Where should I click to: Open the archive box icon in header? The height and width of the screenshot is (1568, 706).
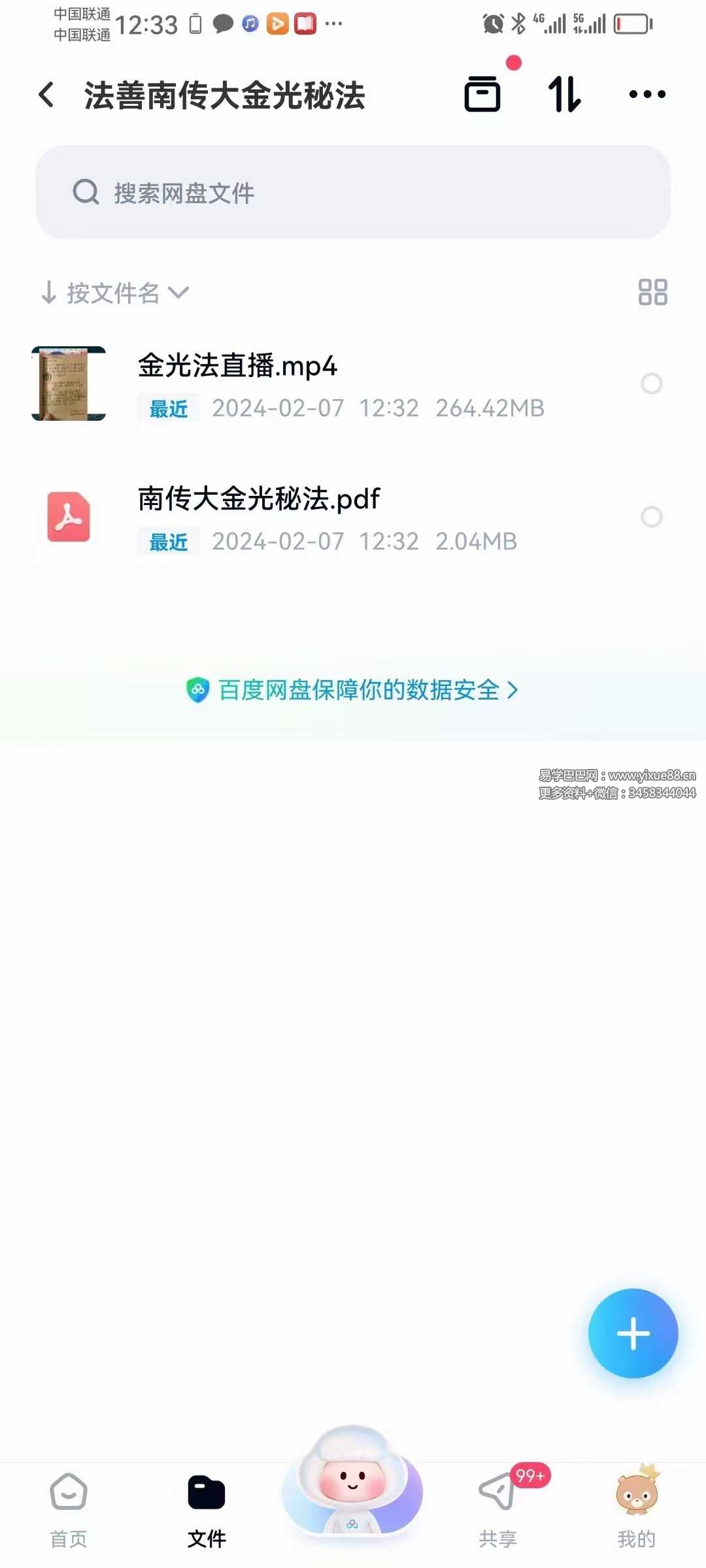(x=482, y=94)
